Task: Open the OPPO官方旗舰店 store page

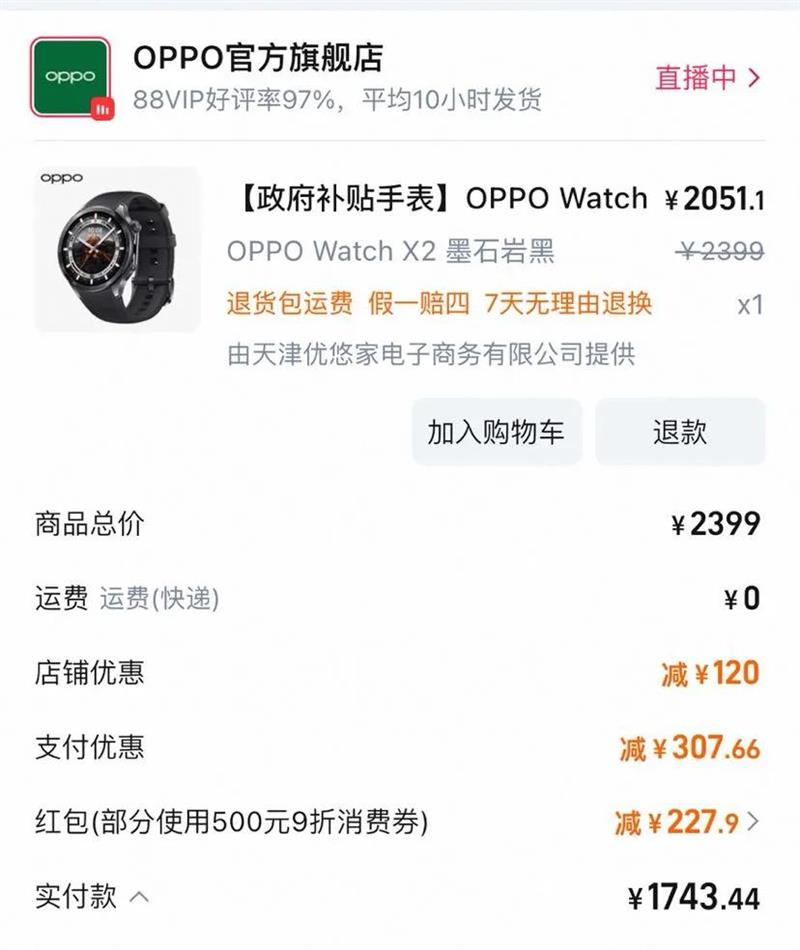Action: [258, 58]
